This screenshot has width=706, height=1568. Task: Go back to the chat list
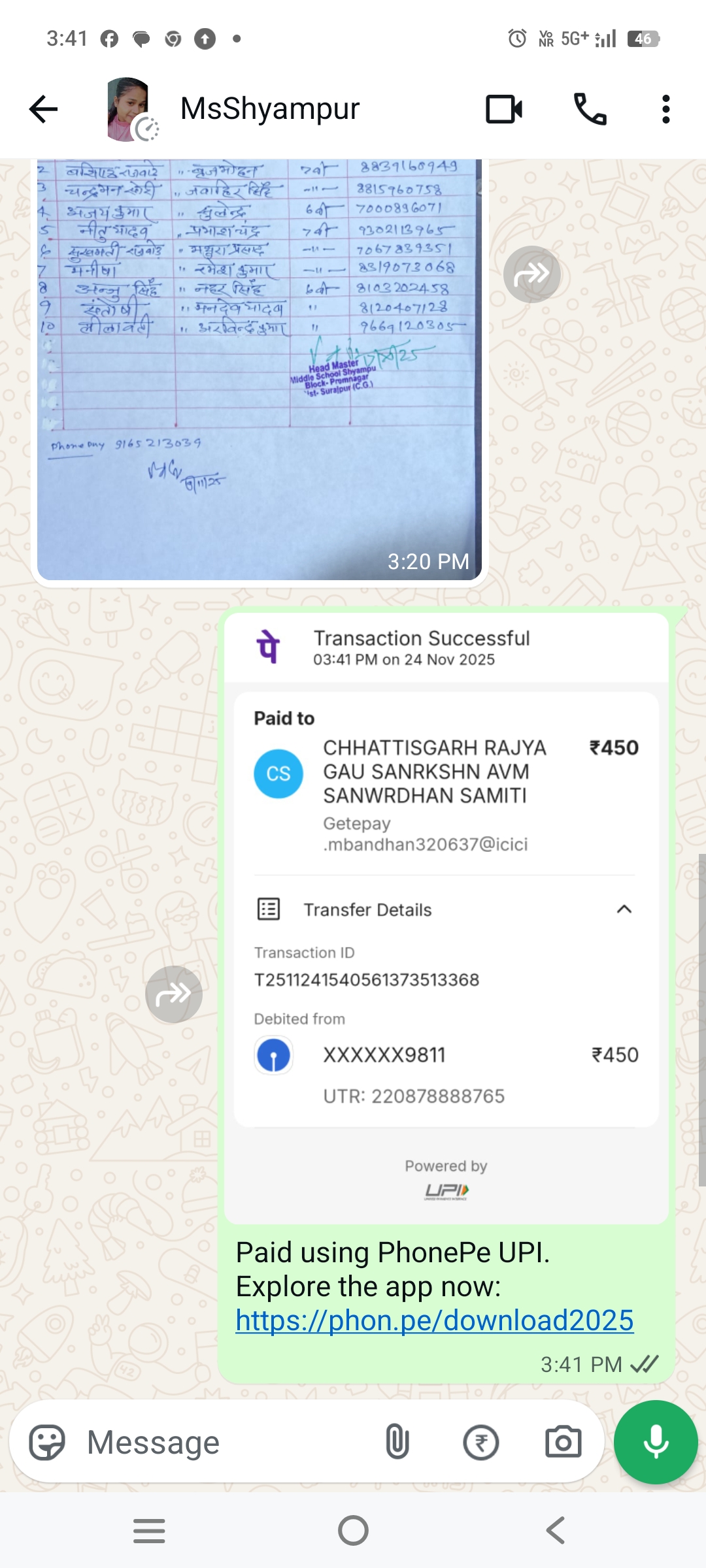(44, 109)
